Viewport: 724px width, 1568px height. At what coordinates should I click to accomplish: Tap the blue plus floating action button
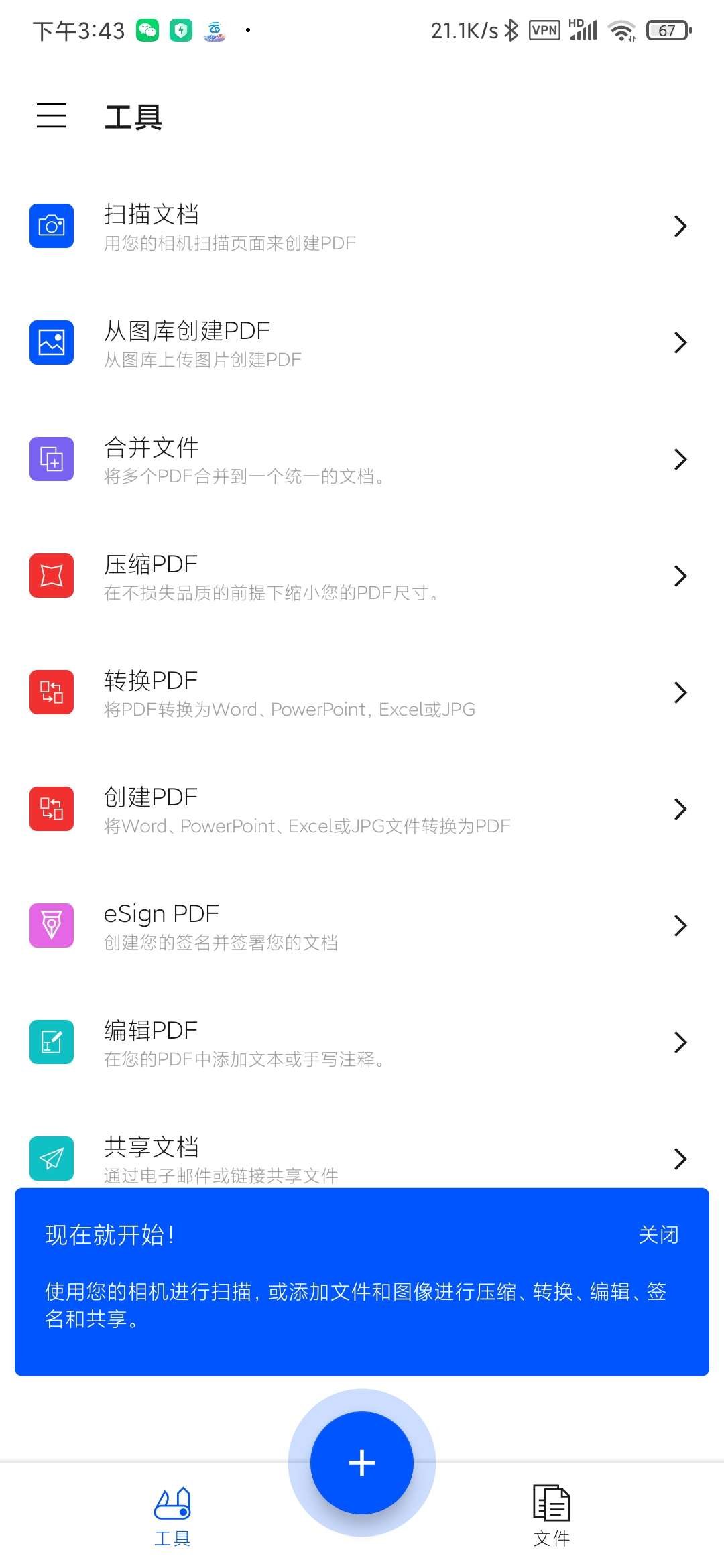(361, 1464)
